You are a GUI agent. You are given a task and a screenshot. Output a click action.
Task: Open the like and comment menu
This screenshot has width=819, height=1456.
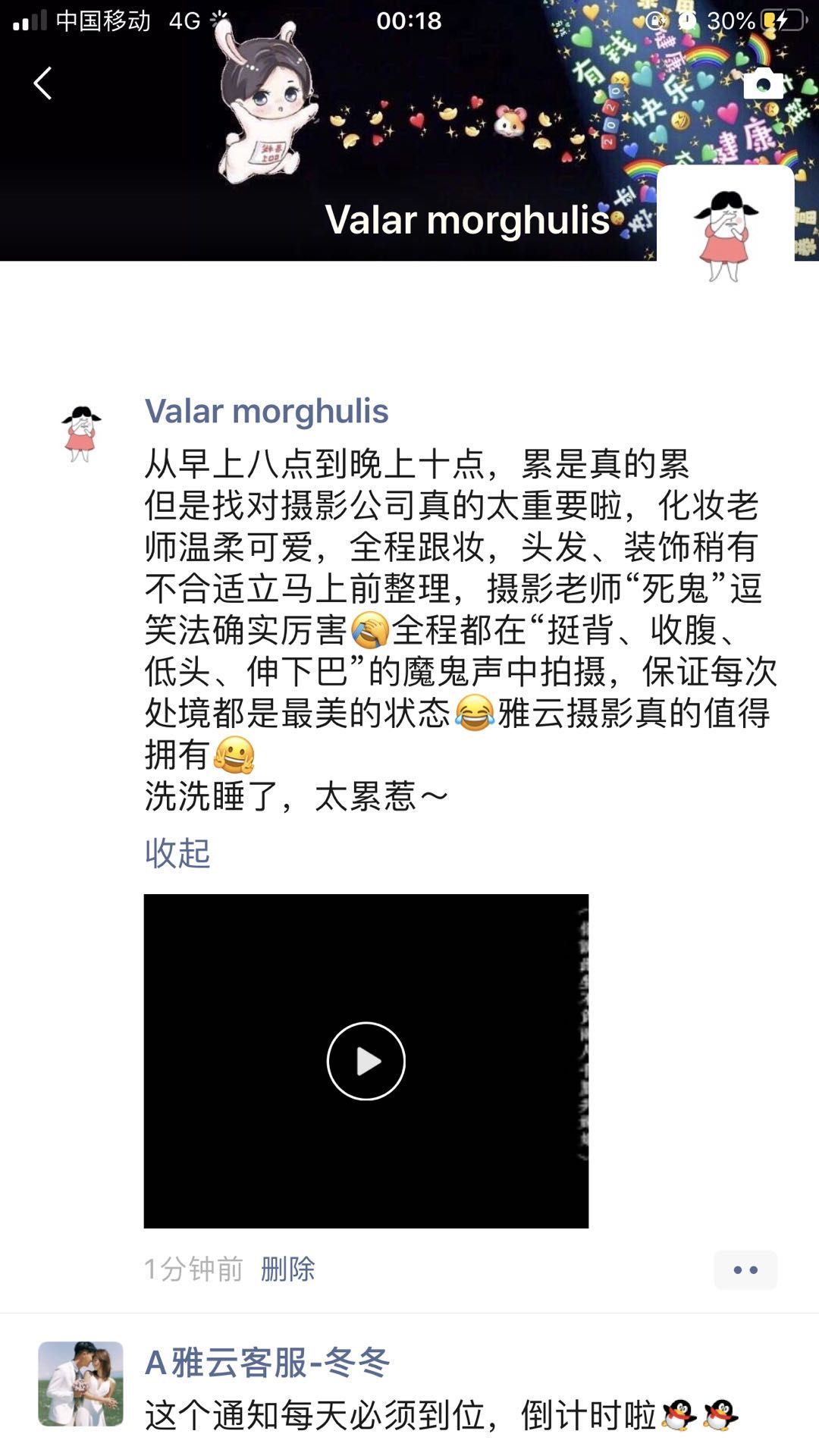click(x=745, y=1269)
